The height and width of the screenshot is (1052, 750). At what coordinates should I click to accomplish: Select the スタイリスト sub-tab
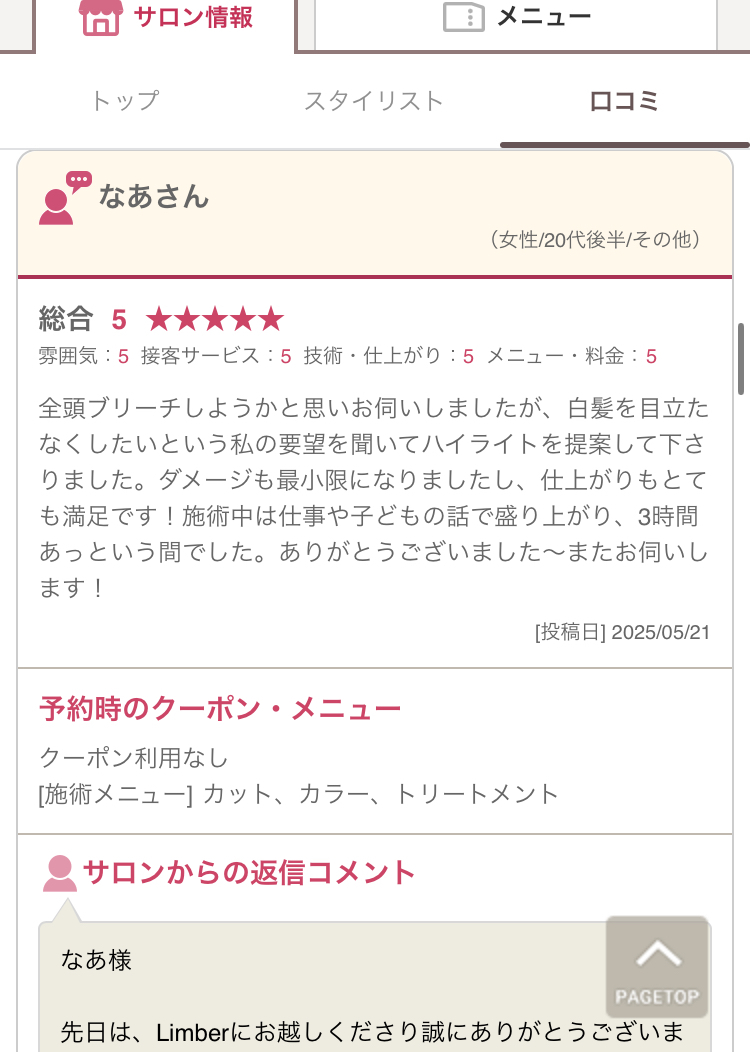373,101
